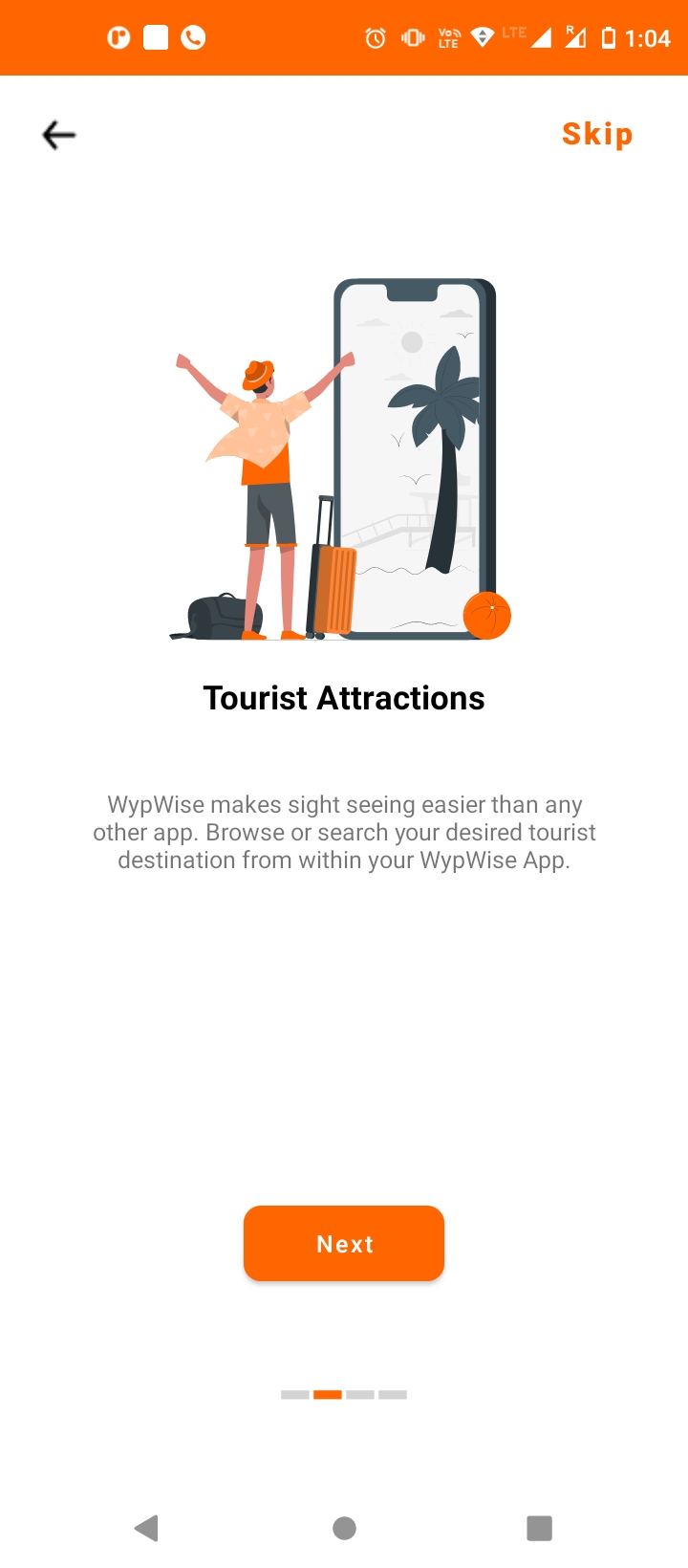
Task: Tap the Next button
Action: [x=344, y=1243]
